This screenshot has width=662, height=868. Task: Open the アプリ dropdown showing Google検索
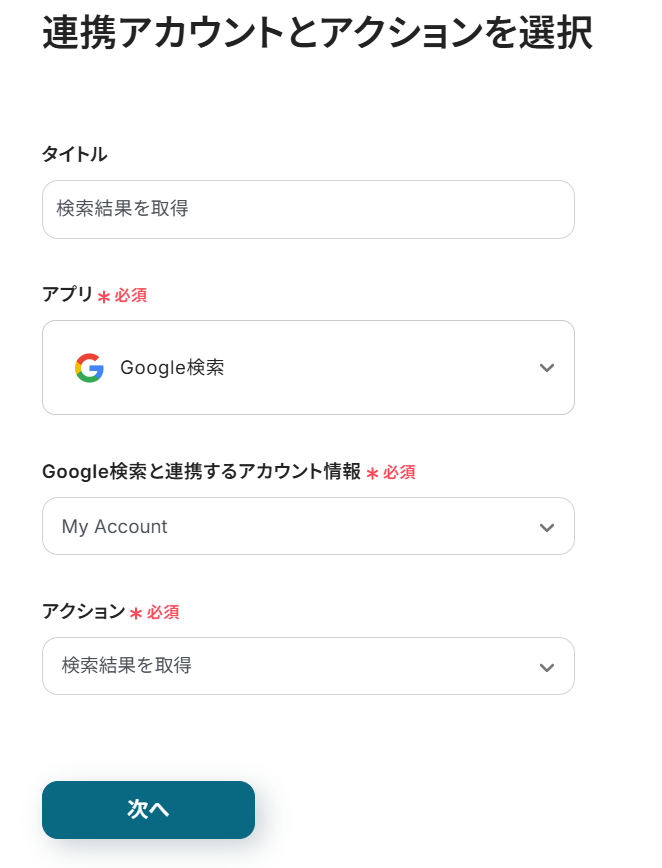(308, 367)
